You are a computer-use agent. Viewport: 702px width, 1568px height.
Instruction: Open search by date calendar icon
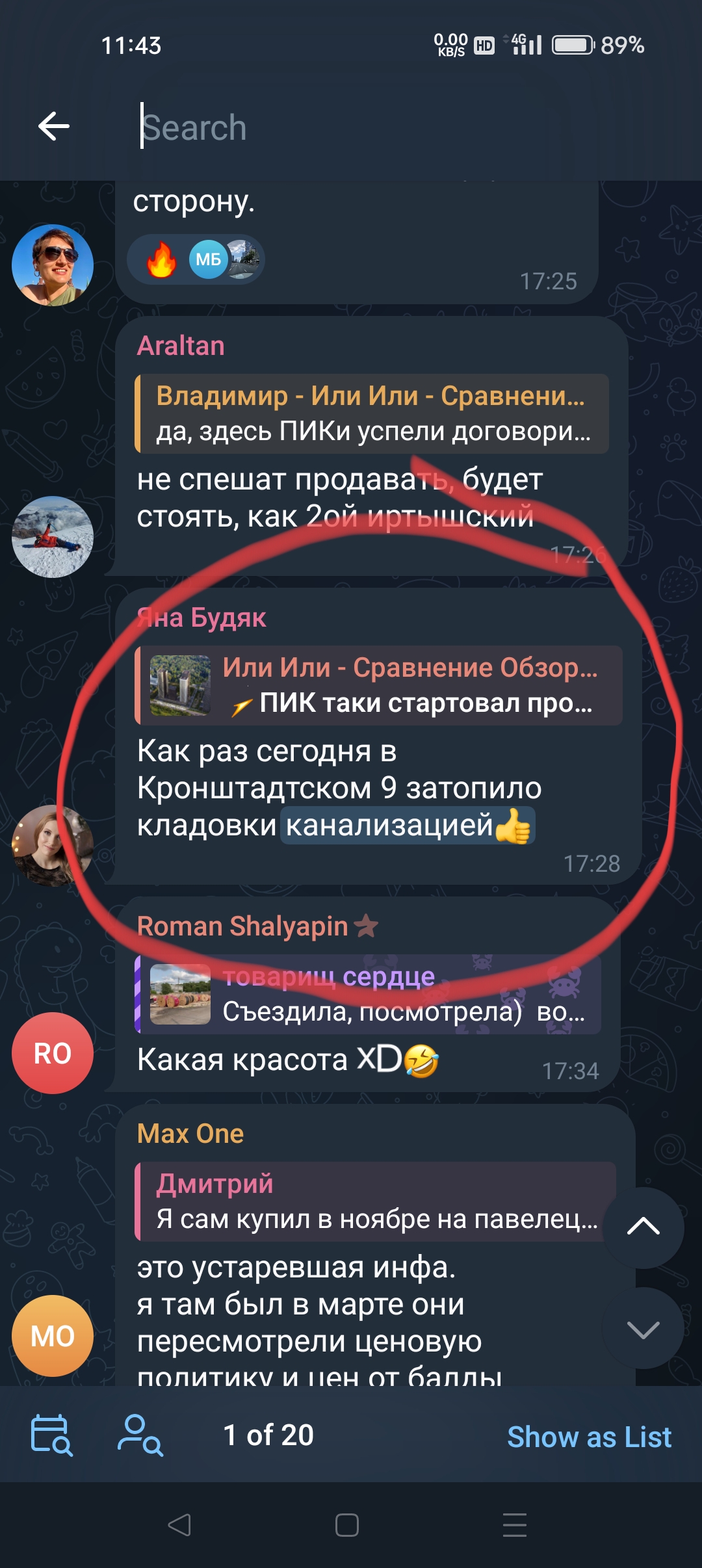click(52, 1435)
